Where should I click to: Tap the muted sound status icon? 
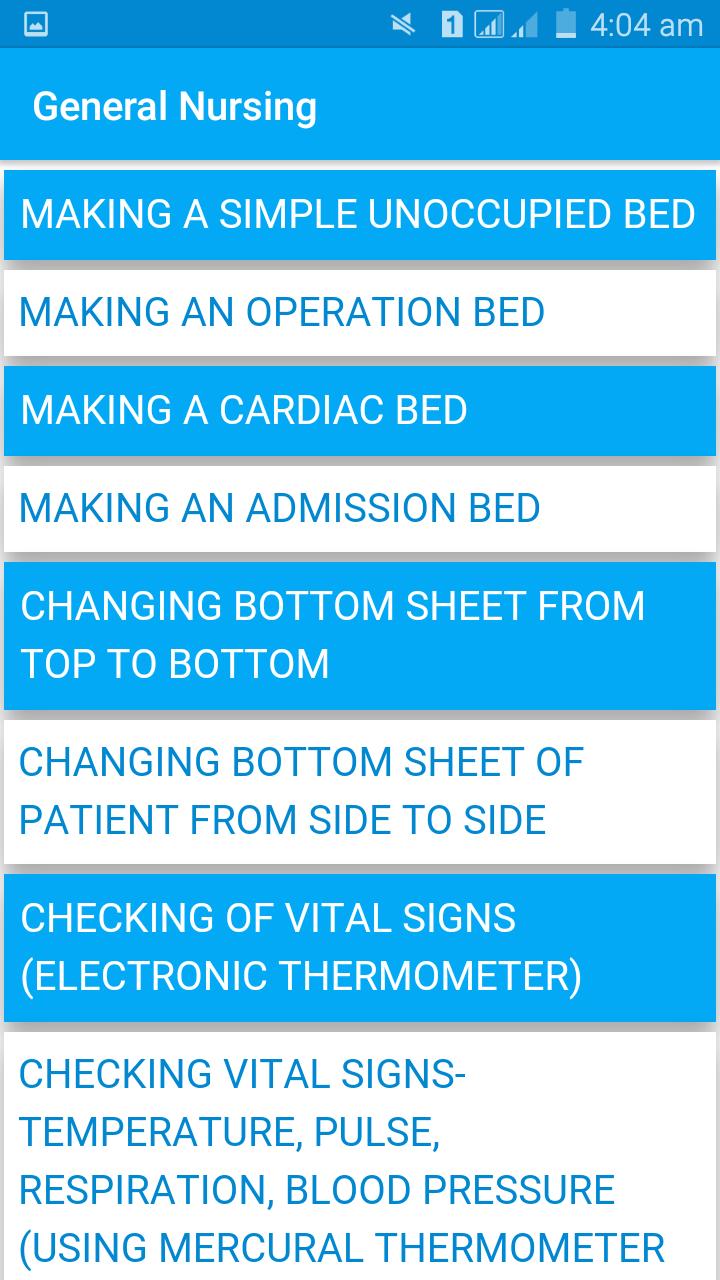(404, 24)
